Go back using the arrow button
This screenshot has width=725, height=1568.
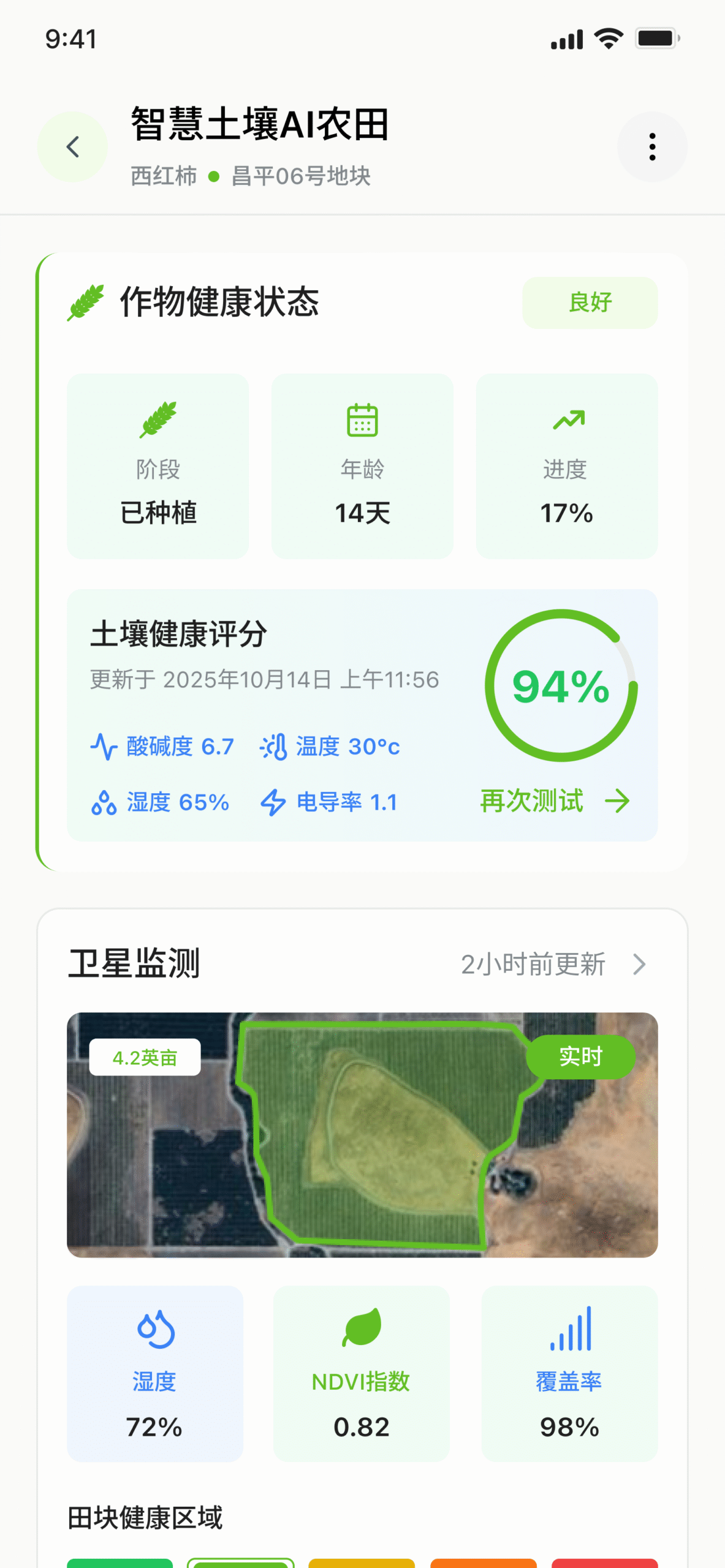(x=72, y=147)
